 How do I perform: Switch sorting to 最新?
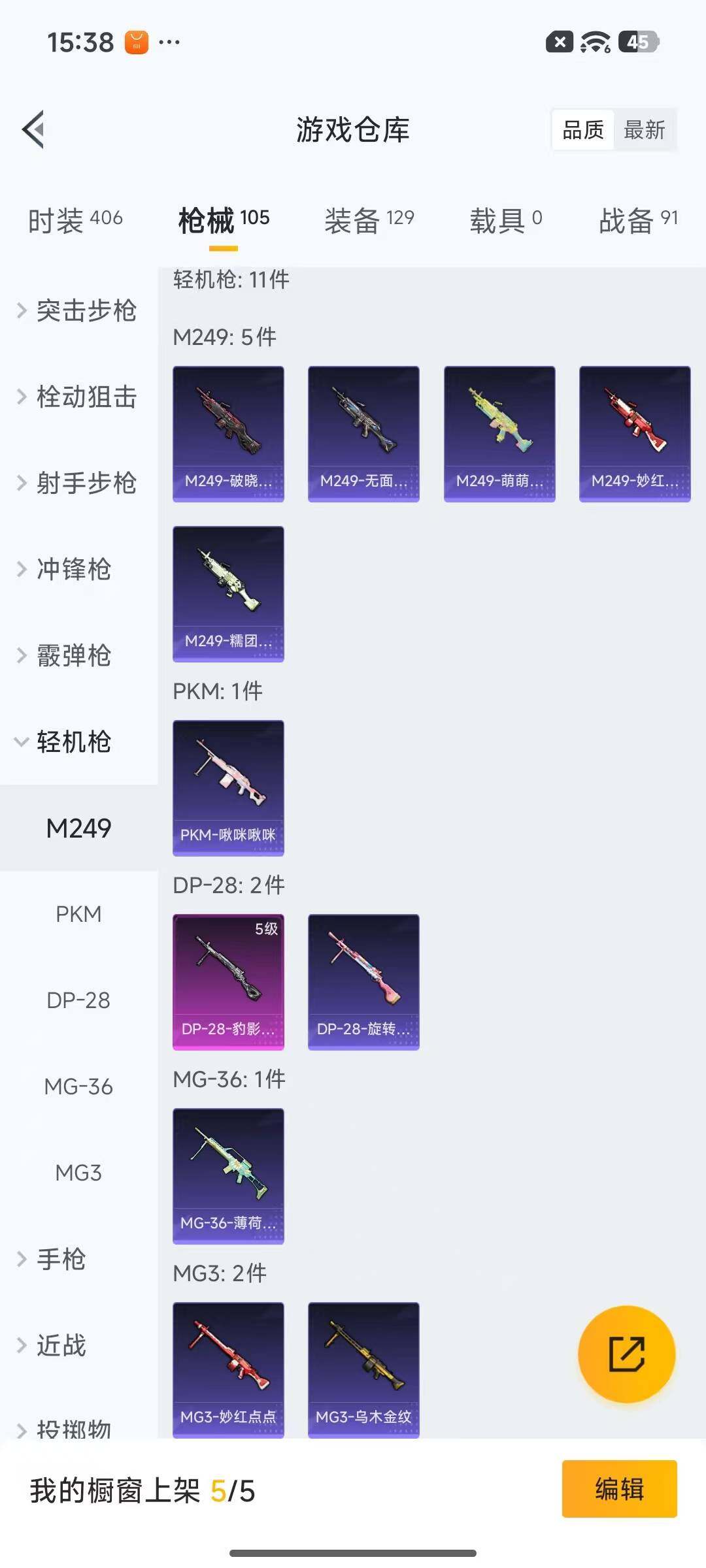click(x=645, y=130)
